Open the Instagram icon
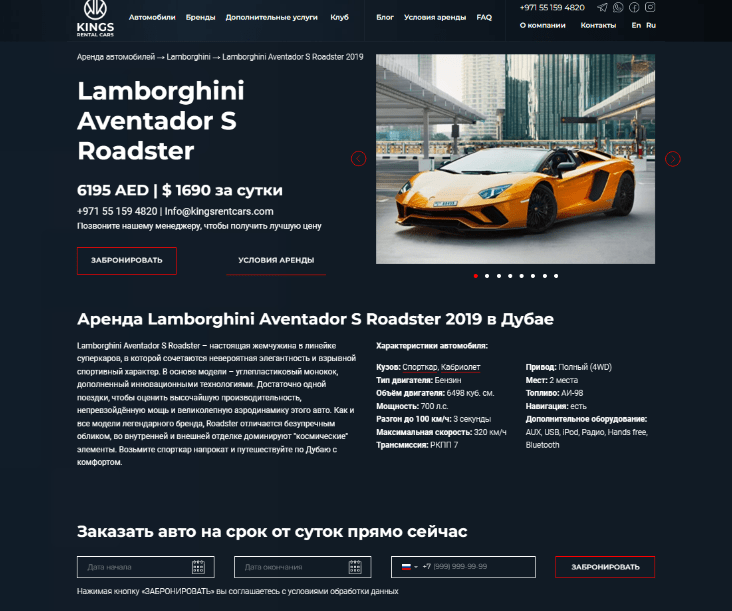This screenshot has height=611, width=732. (650, 7)
